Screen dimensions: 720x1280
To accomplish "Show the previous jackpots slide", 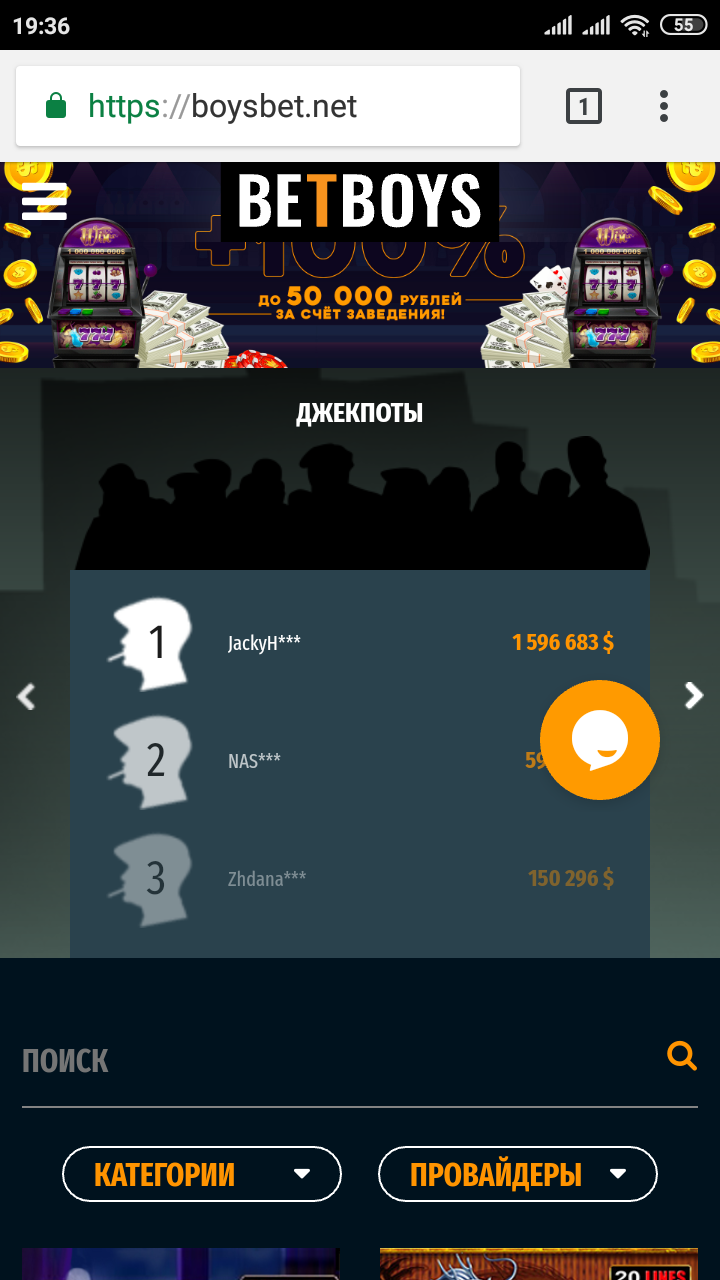I will click(26, 696).
